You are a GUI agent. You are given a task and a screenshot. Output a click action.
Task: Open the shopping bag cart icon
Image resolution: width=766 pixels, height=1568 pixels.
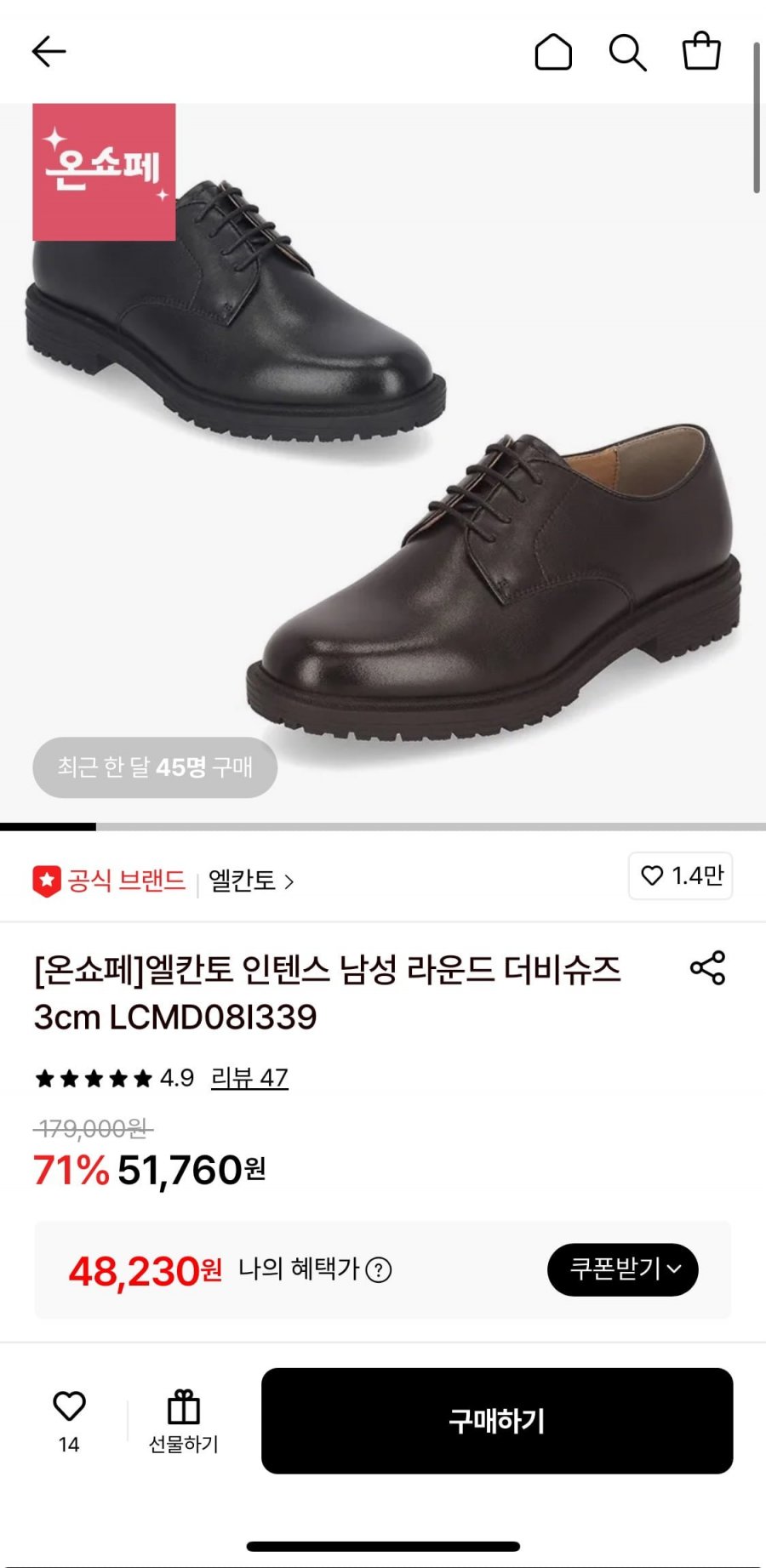click(x=700, y=53)
